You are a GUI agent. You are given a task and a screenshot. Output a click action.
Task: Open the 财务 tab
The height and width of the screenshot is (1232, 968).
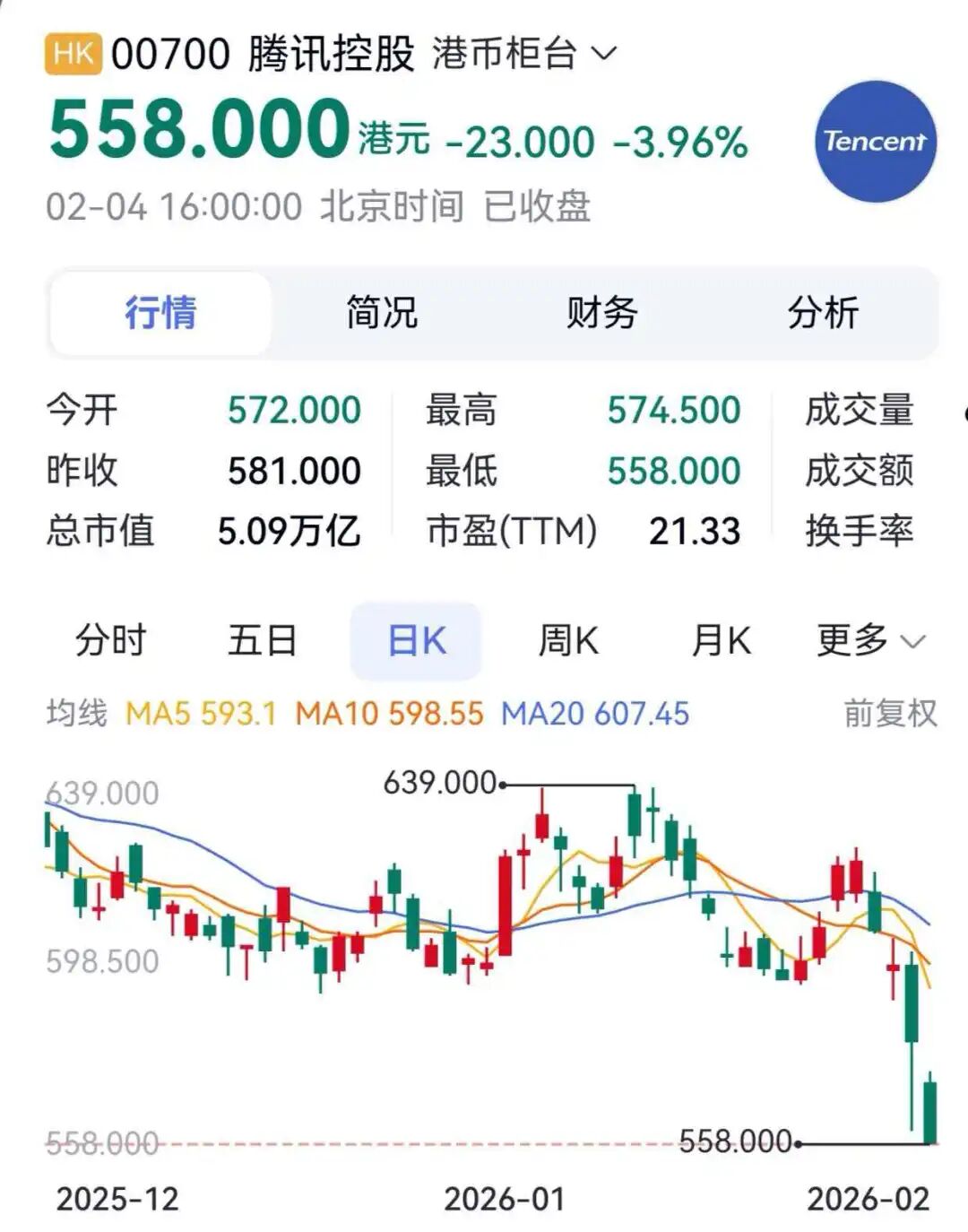tap(601, 313)
